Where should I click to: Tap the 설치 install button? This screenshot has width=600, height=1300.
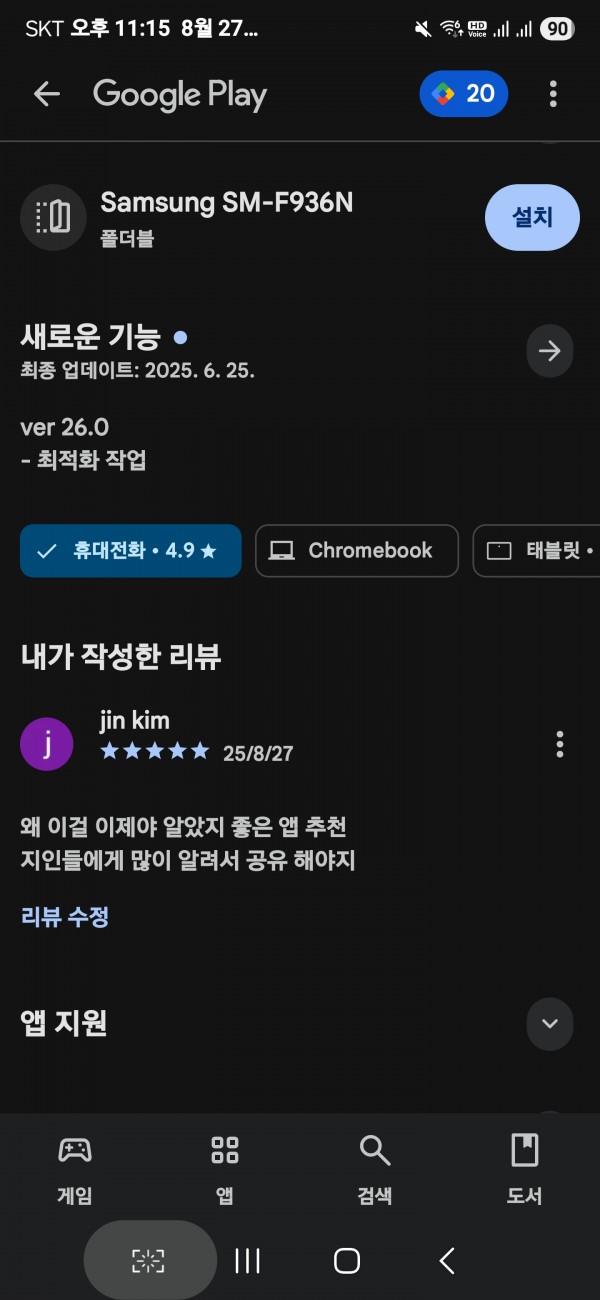tap(532, 217)
